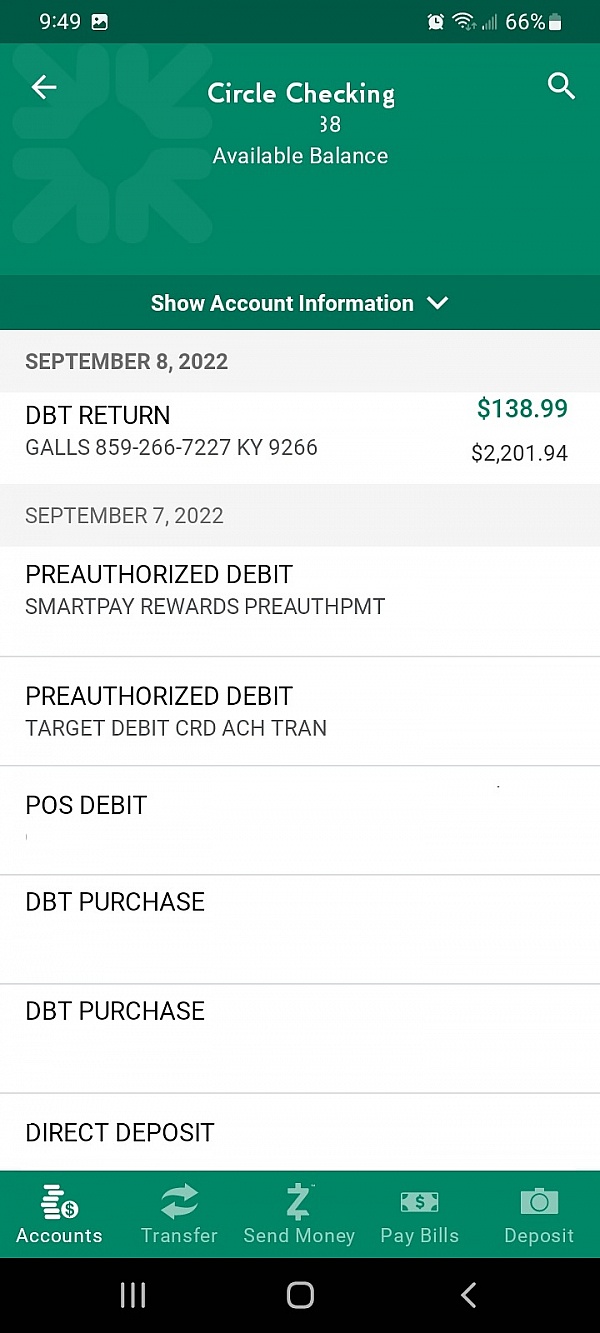Open the POS DEBIT transaction
Image resolution: width=600 pixels, height=1333 pixels.
(300, 821)
